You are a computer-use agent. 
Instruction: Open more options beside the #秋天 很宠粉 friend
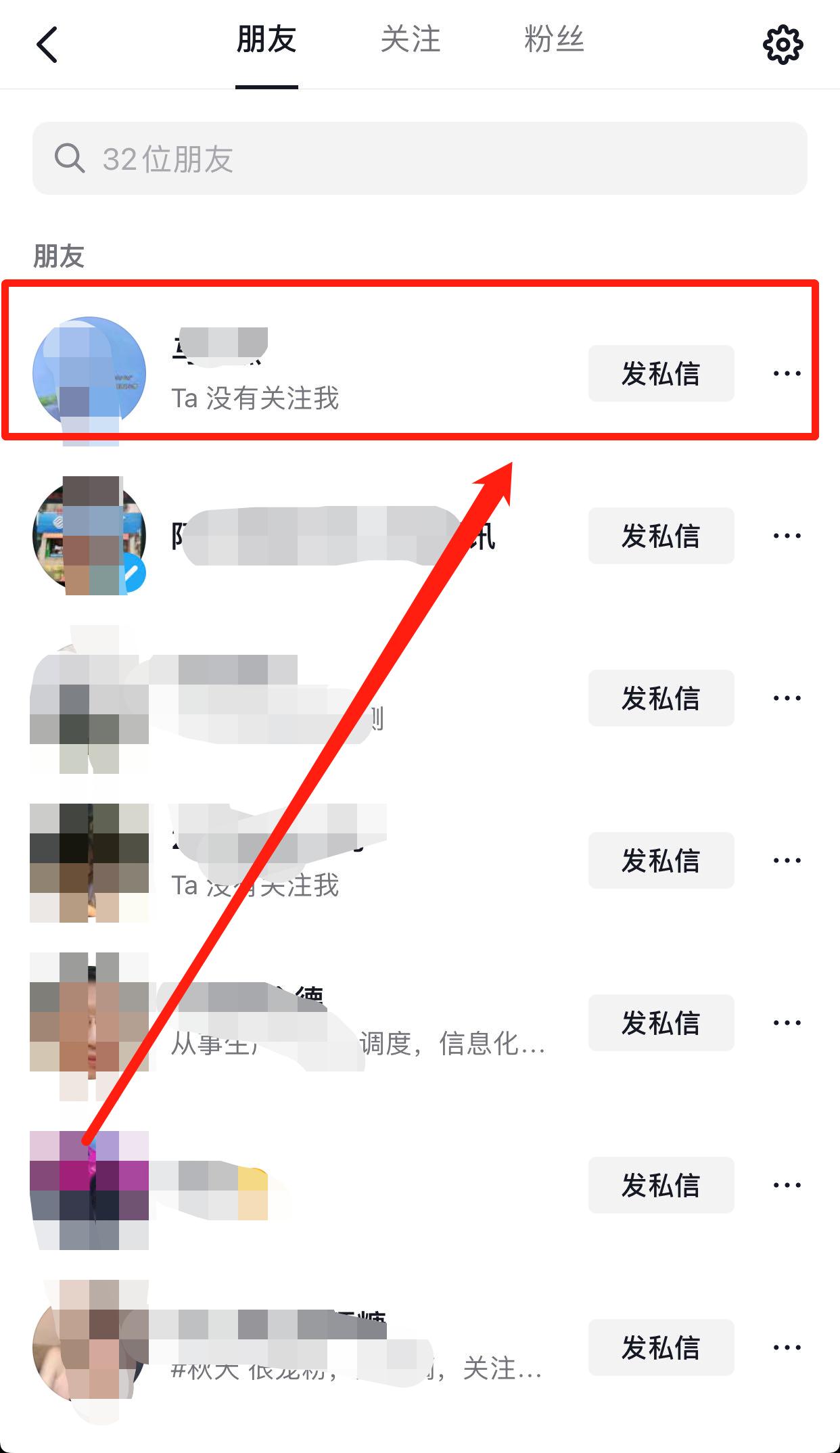click(x=787, y=1347)
